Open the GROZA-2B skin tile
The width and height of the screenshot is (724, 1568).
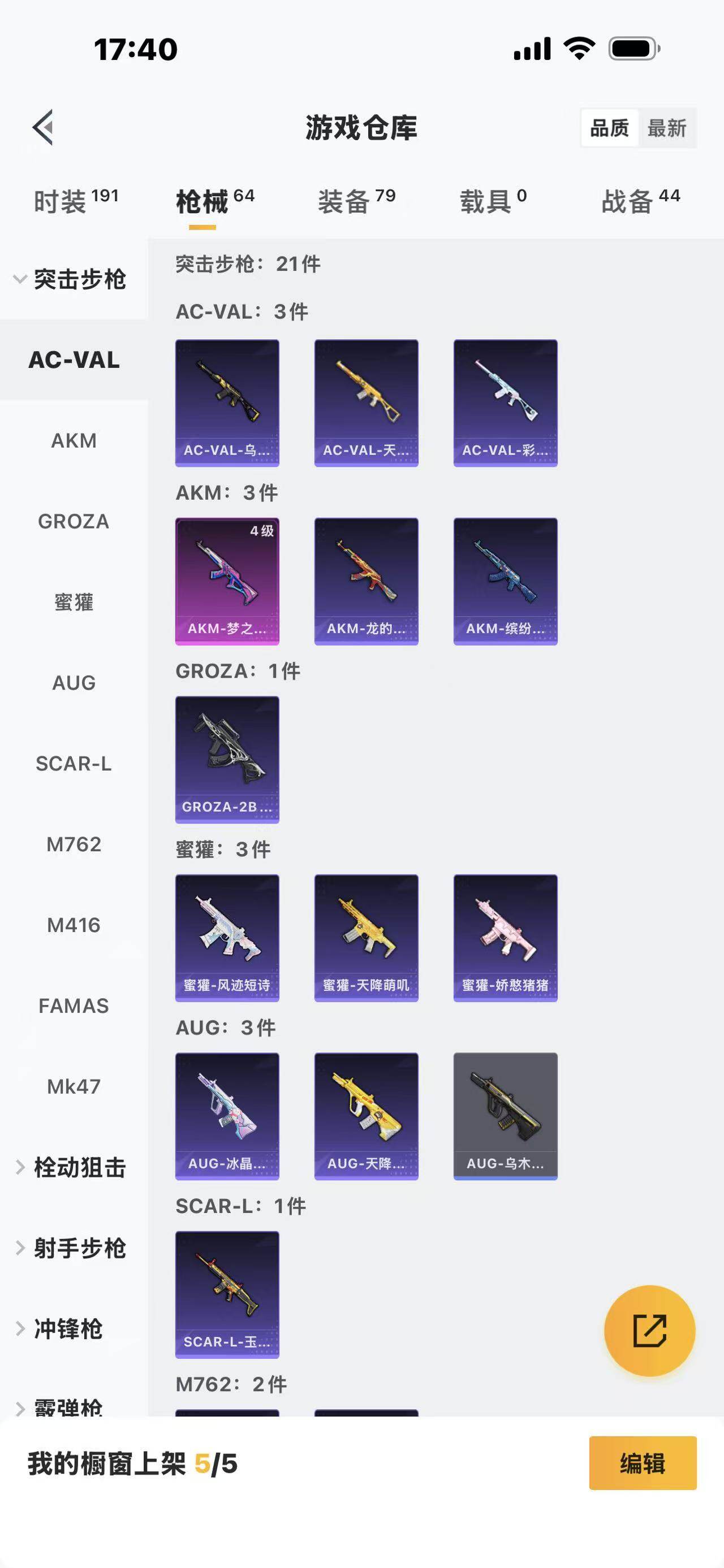(x=227, y=760)
